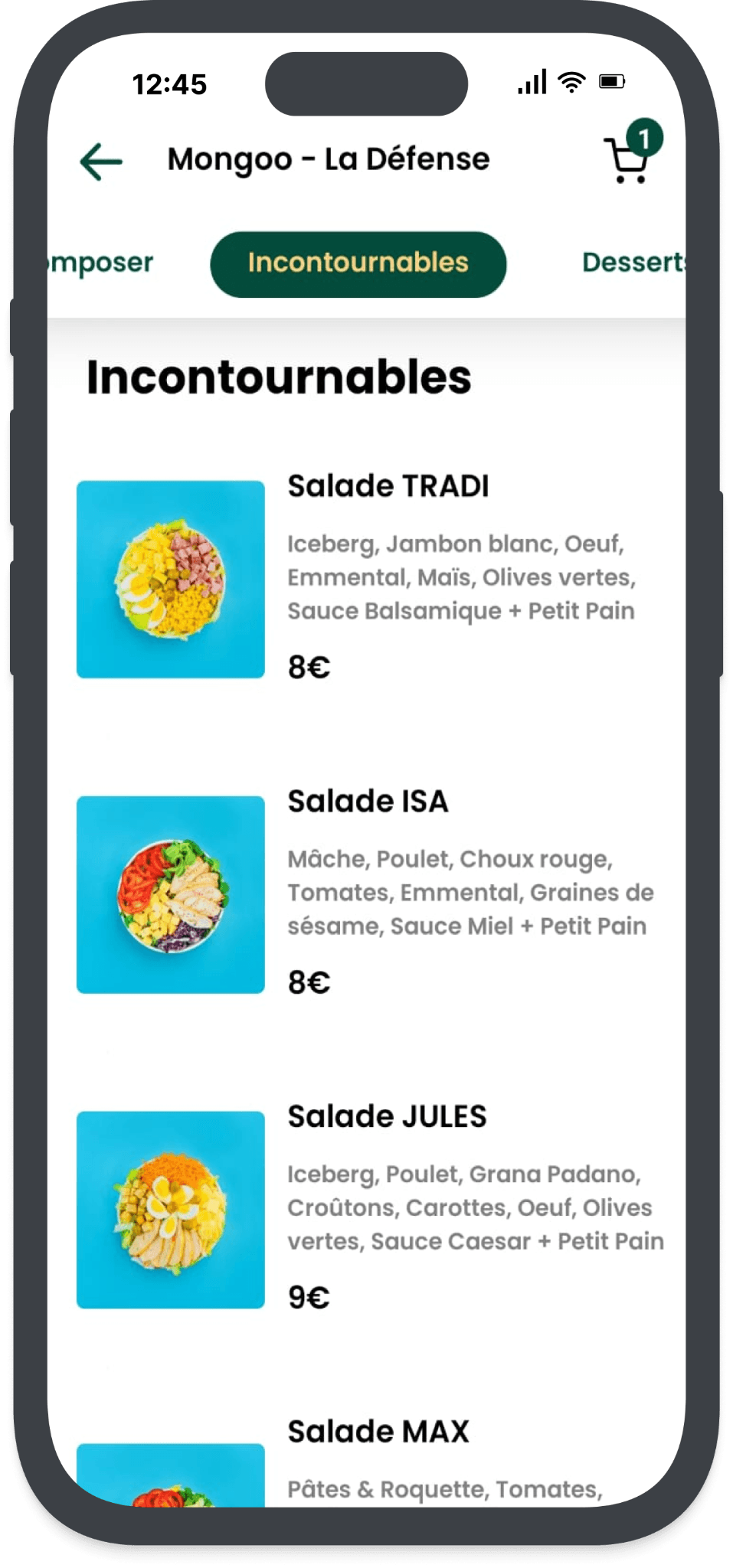Open the shopping cart
733x1568 pixels.
click(627, 163)
